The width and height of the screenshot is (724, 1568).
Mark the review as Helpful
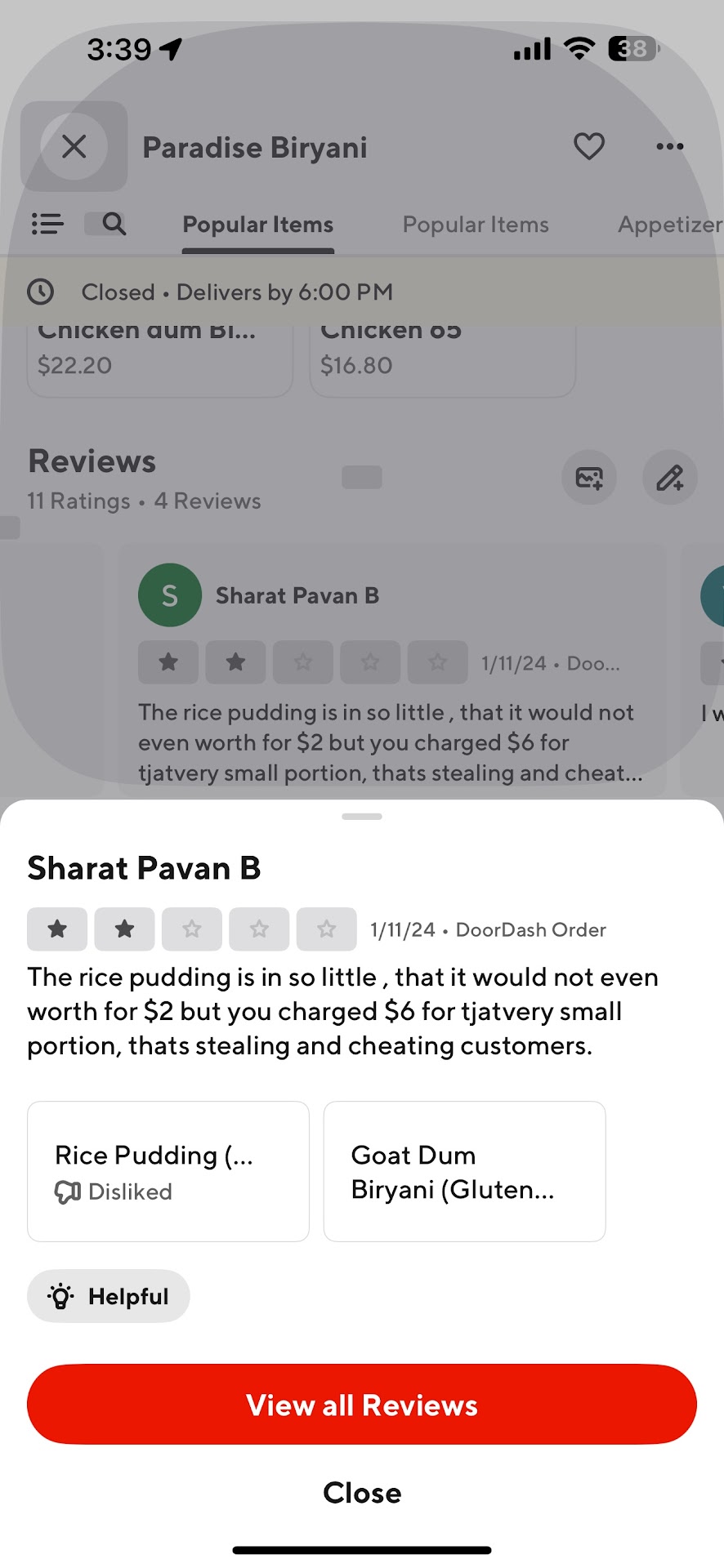(x=109, y=1296)
